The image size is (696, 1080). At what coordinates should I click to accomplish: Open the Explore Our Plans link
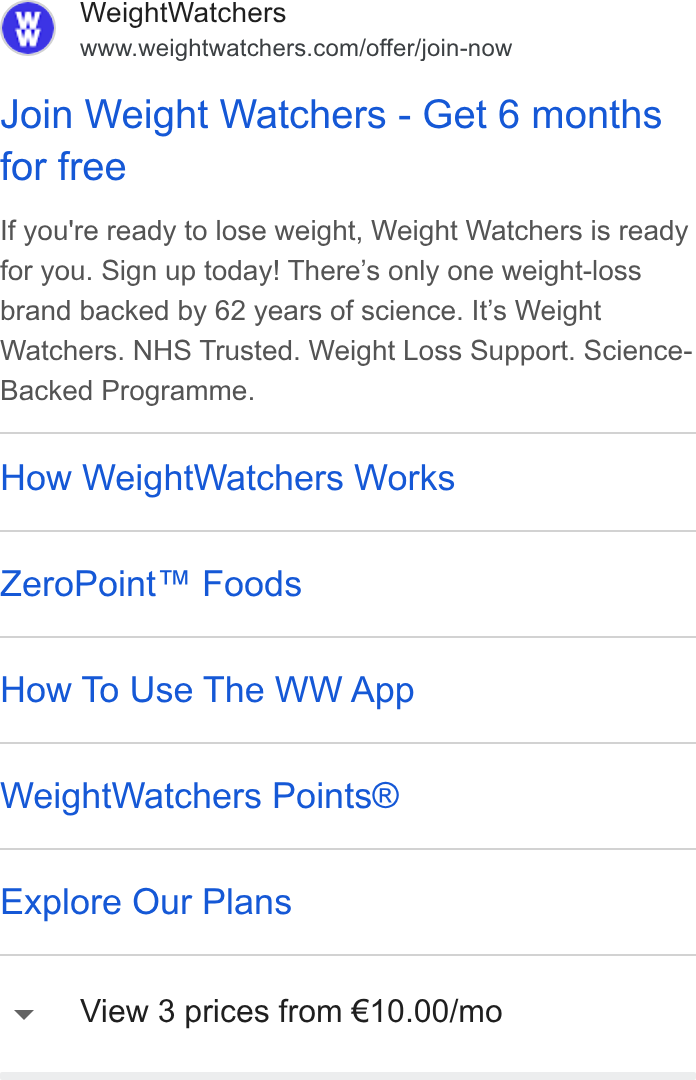tap(146, 902)
